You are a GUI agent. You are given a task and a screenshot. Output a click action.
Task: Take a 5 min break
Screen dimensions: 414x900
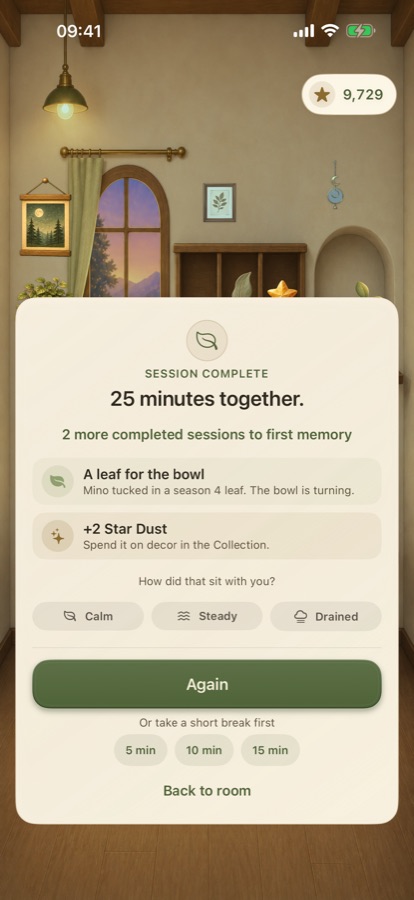pos(141,750)
